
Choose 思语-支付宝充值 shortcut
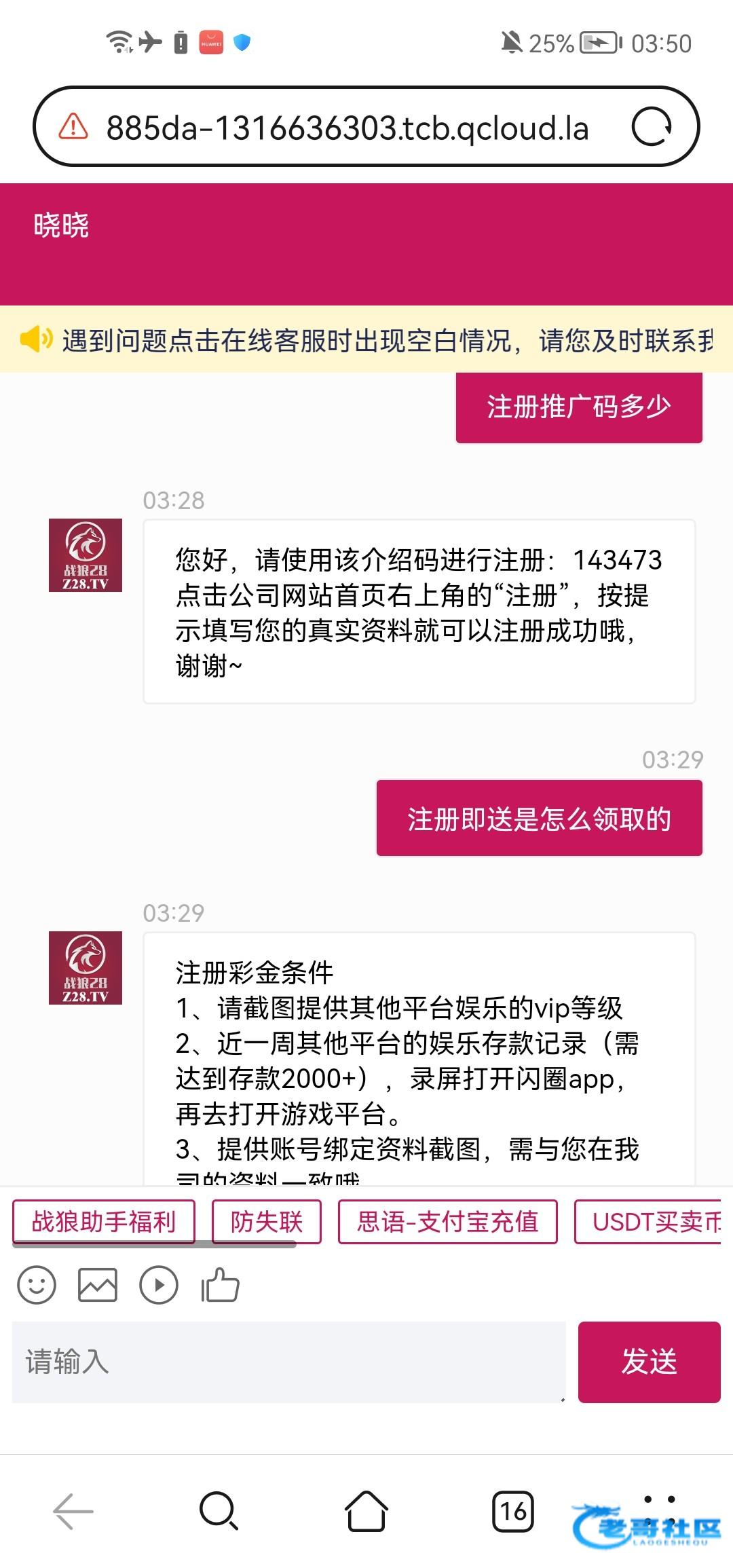click(x=448, y=1221)
